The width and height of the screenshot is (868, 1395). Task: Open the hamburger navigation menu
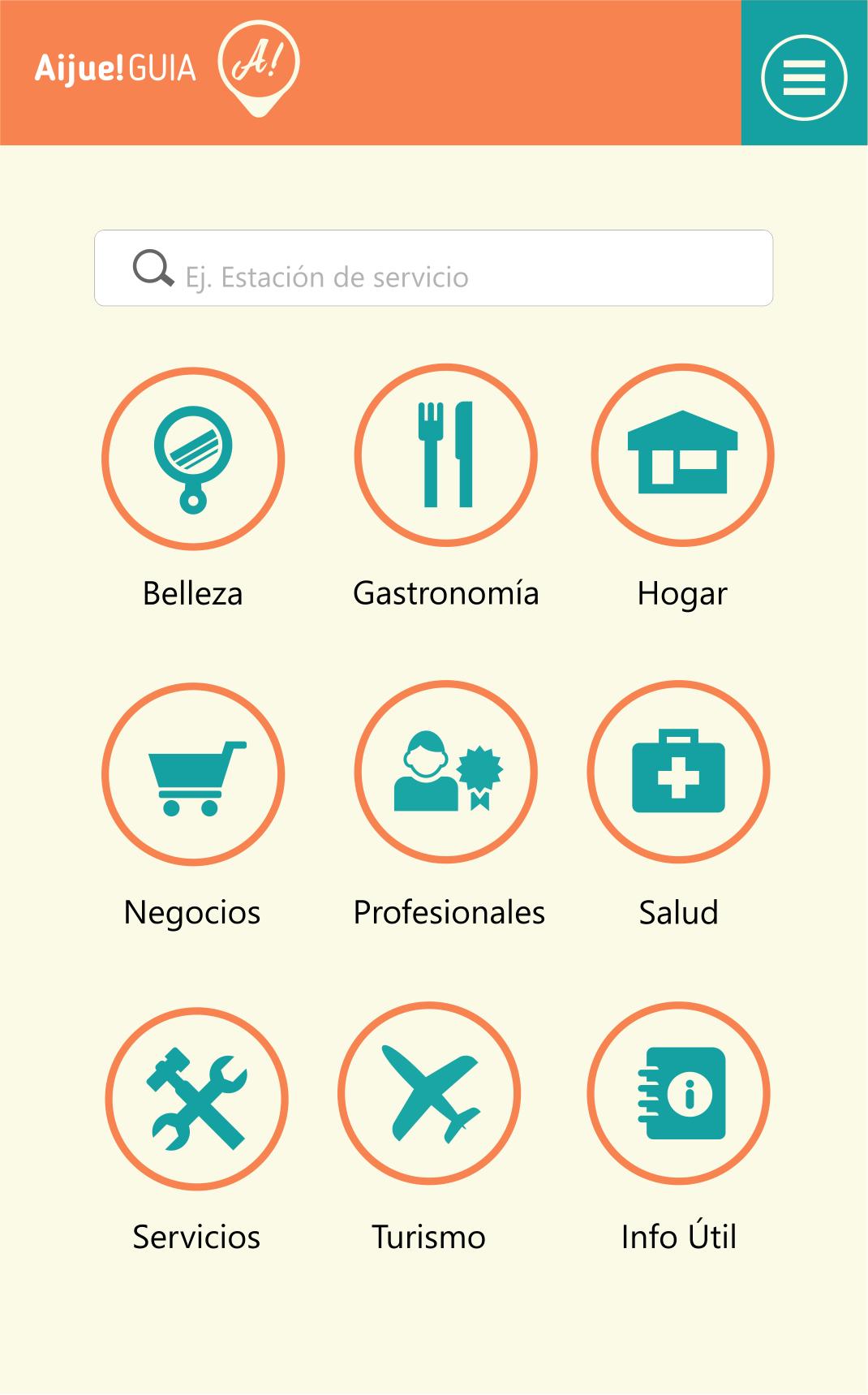tap(806, 79)
